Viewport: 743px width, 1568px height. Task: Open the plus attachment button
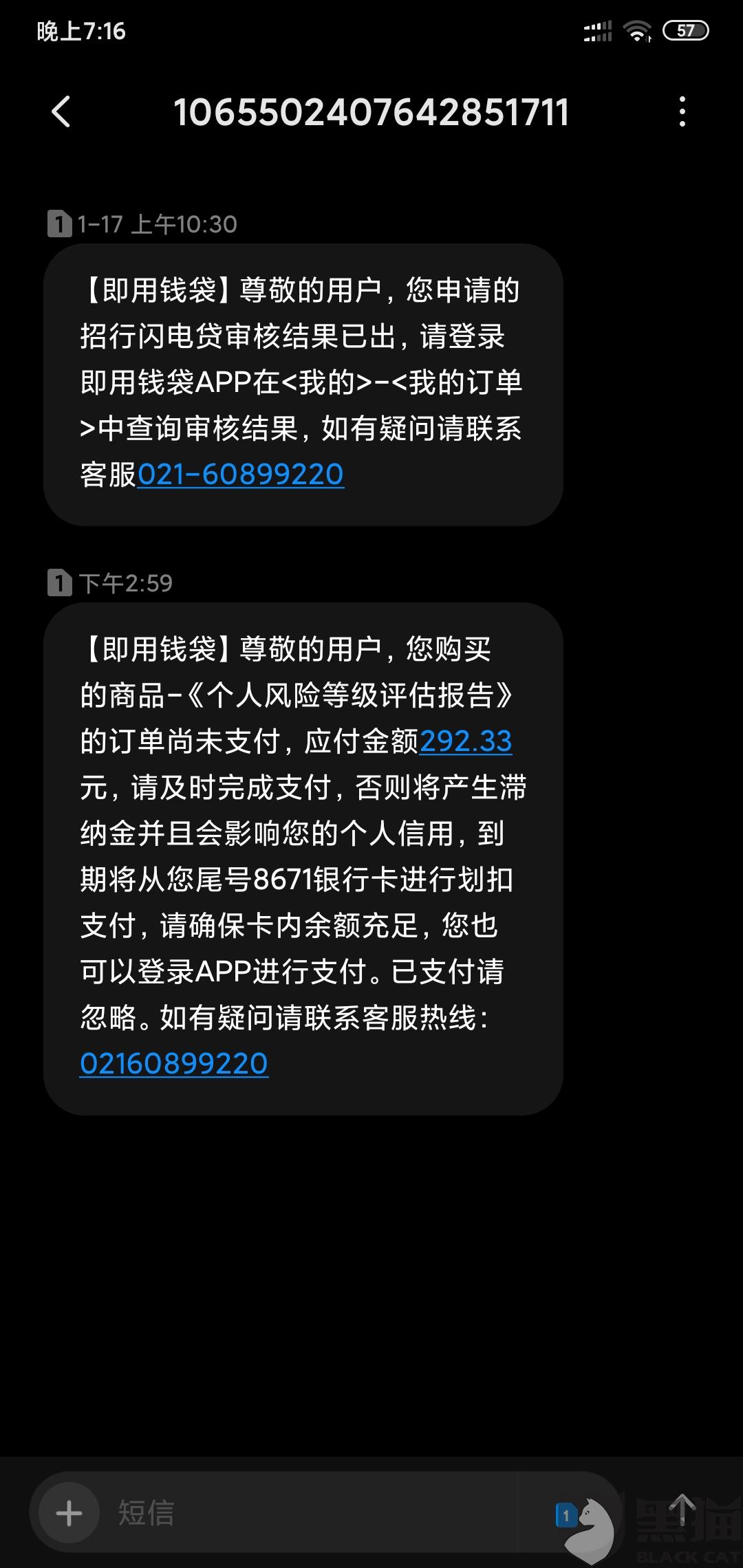pos(69,1513)
